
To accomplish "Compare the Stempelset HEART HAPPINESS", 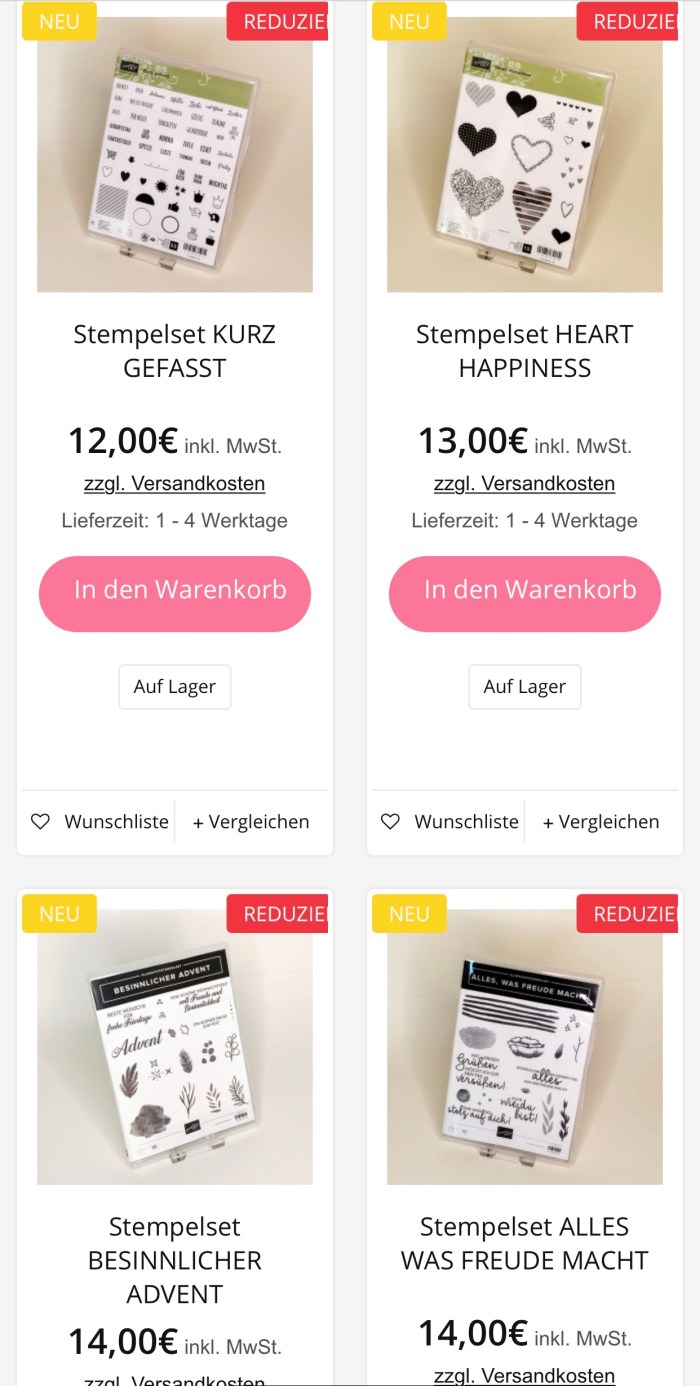I will 601,822.
